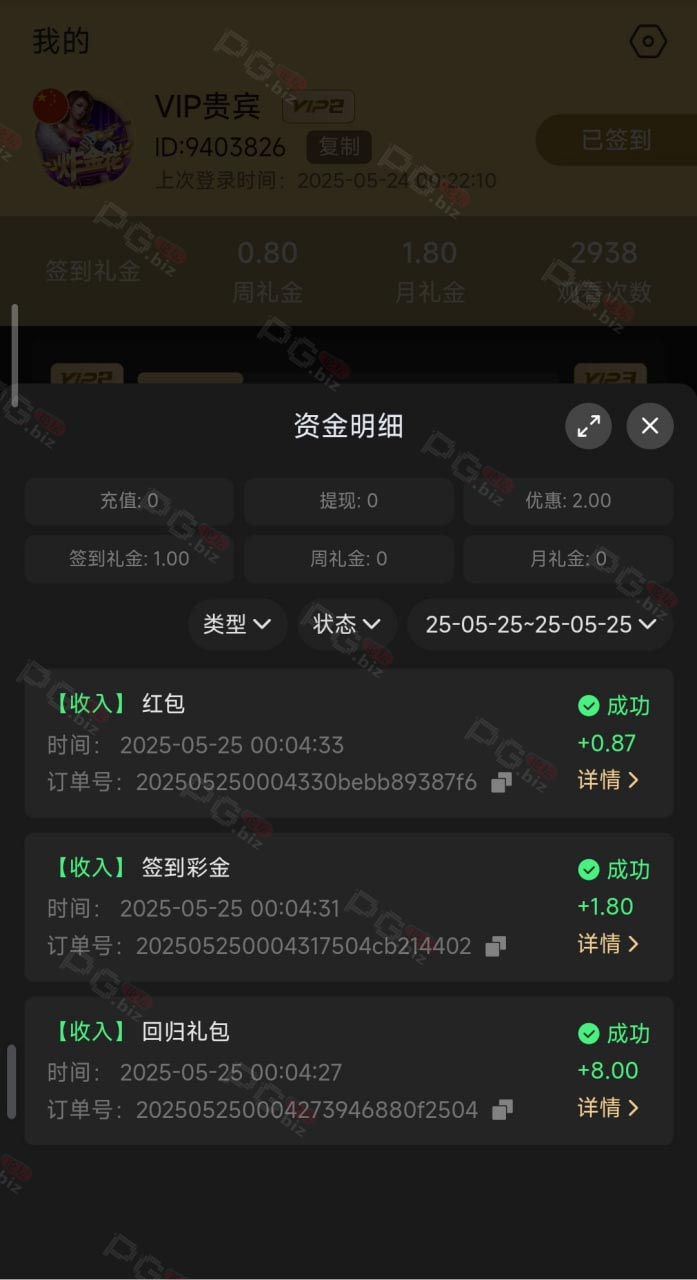Copy the order number of 回归礼包 record

[502, 1109]
